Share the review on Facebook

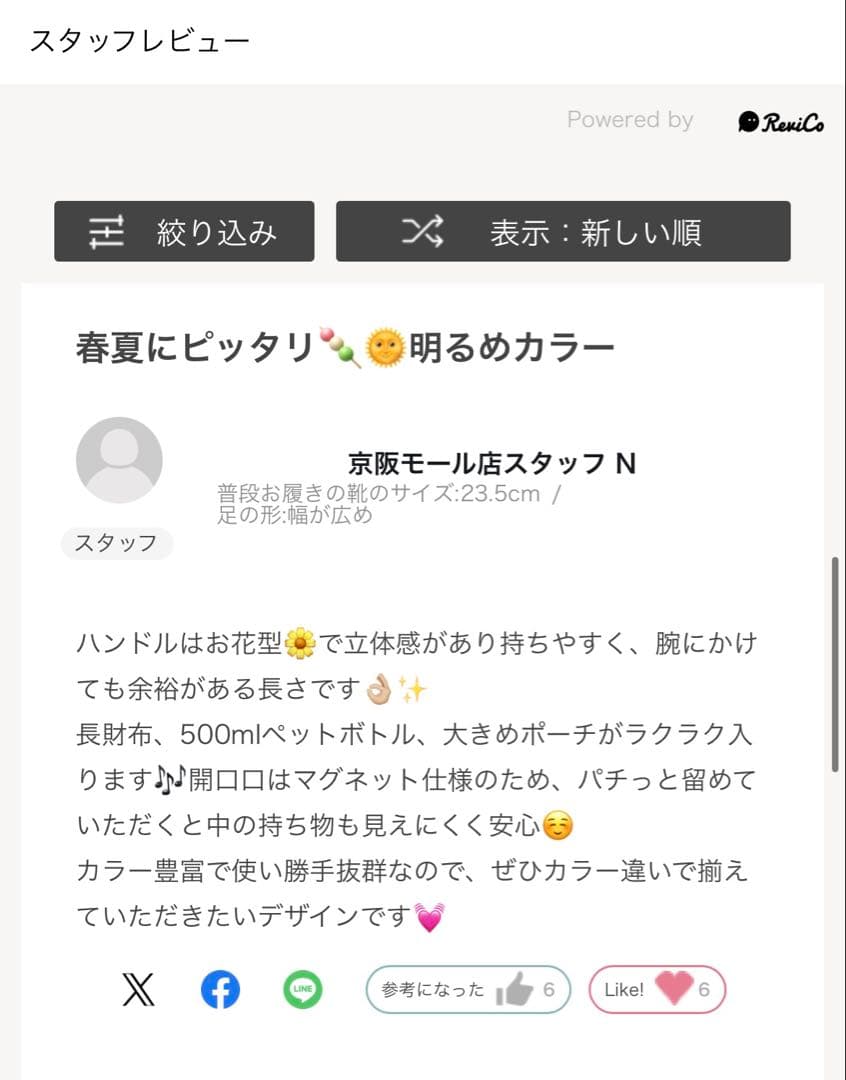(x=219, y=989)
